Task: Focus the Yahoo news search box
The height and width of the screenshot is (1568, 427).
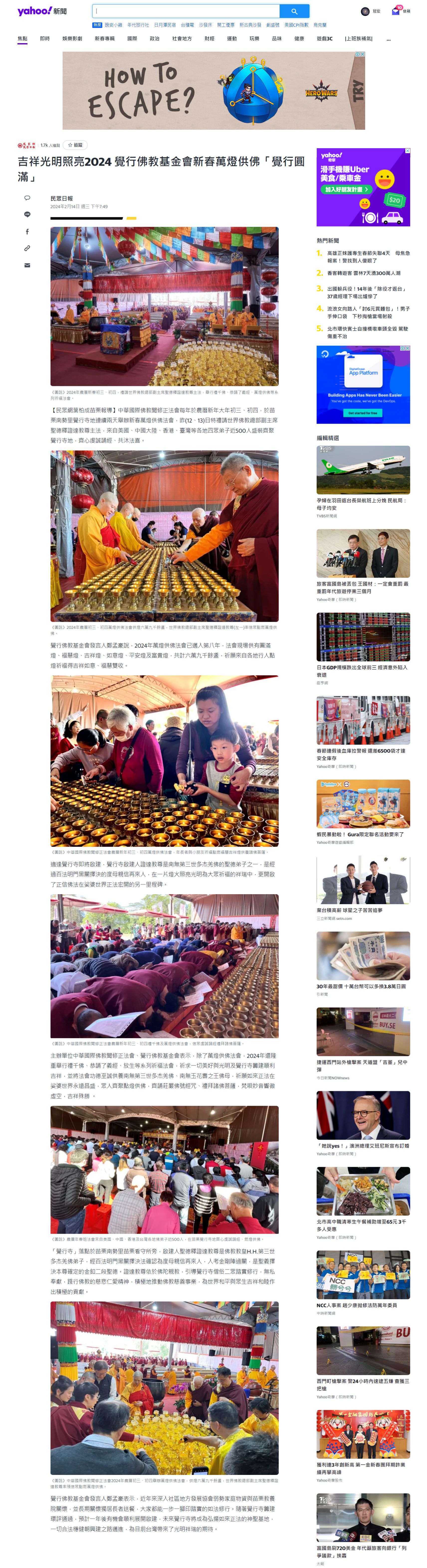Action: [x=186, y=11]
